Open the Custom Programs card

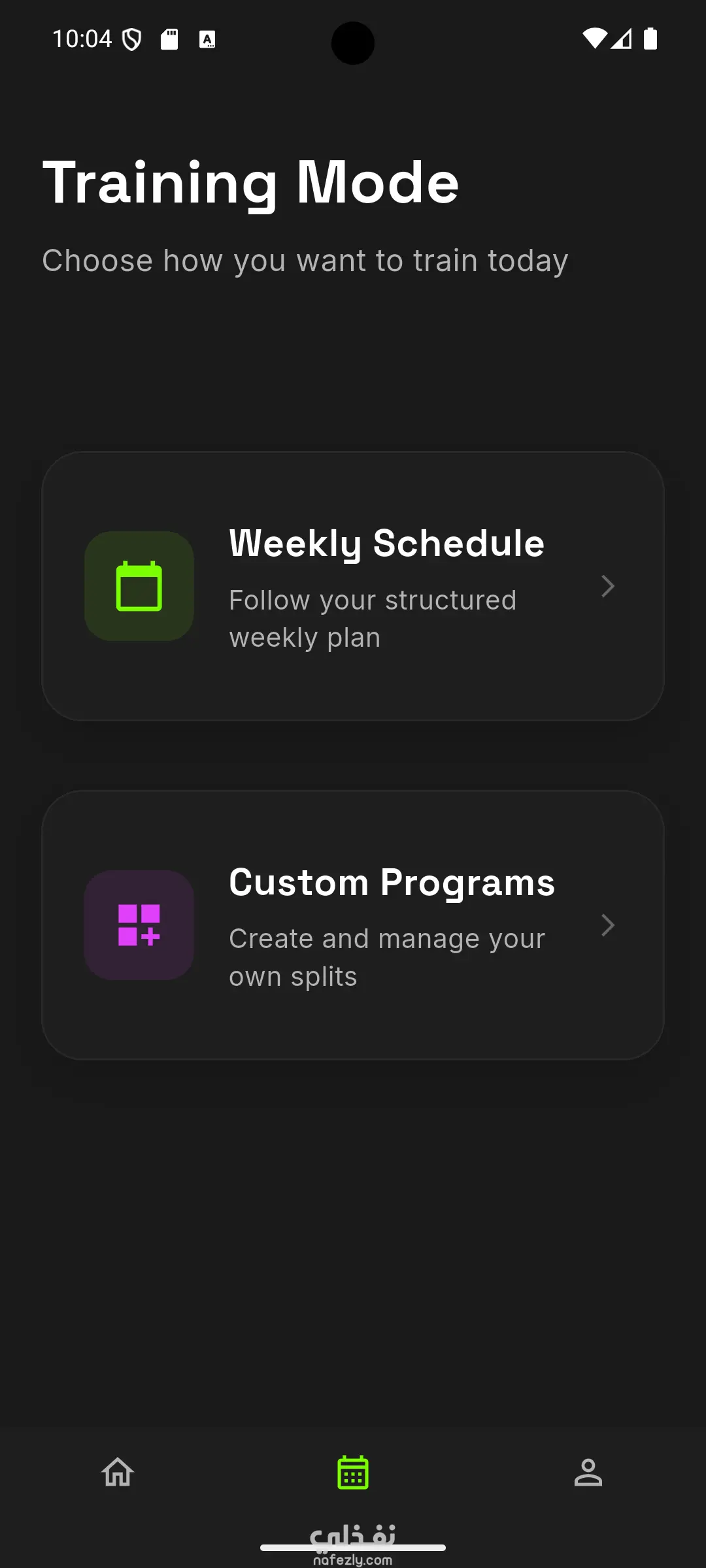(x=353, y=925)
